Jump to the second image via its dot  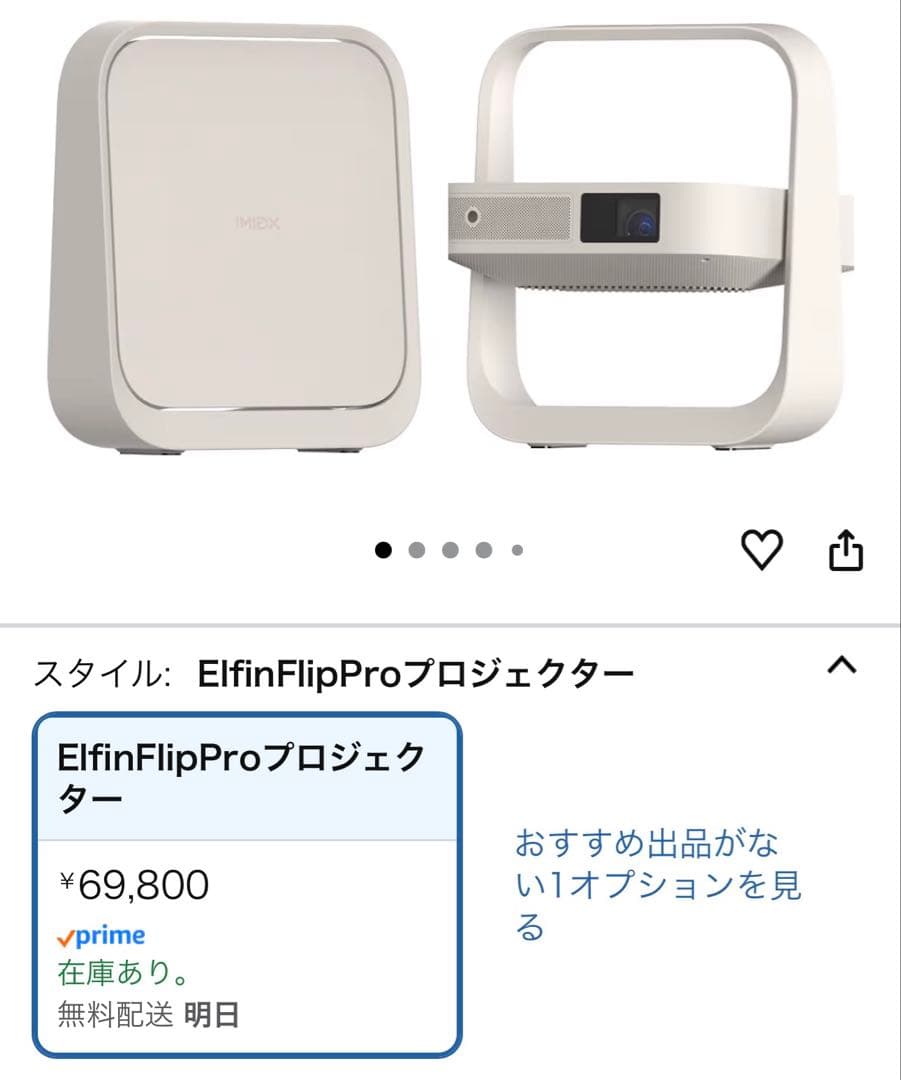[x=415, y=547]
